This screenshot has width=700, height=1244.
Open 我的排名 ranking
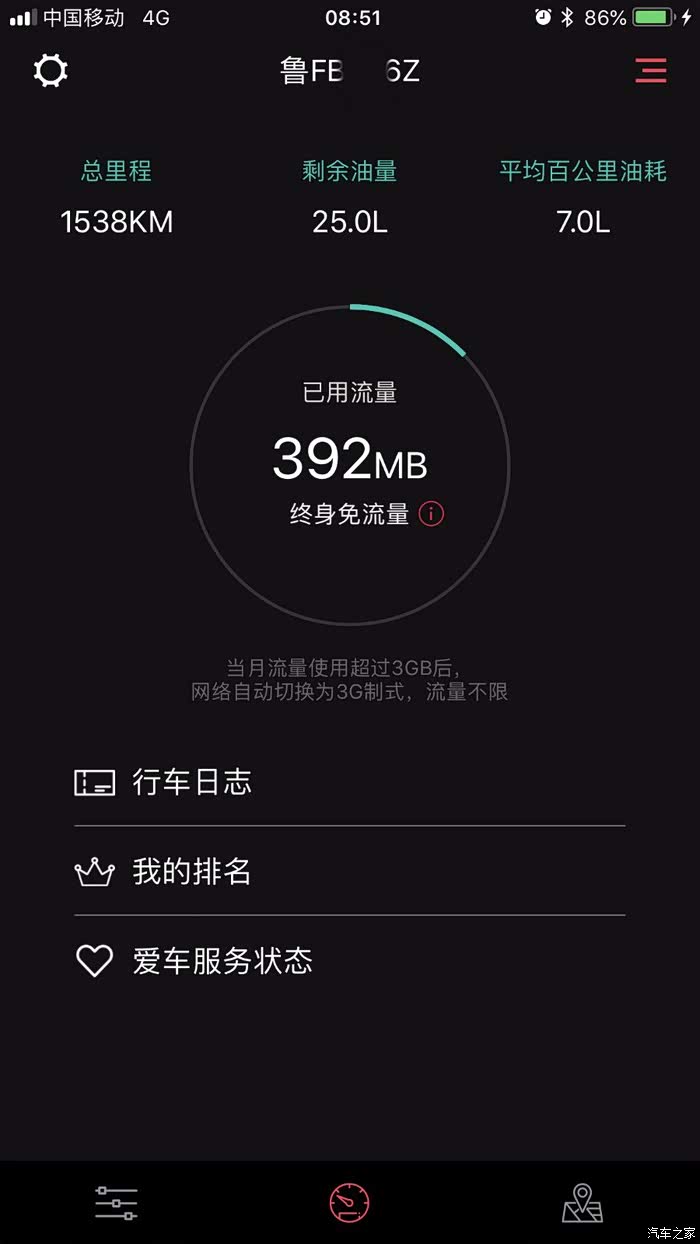pyautogui.click(x=190, y=872)
